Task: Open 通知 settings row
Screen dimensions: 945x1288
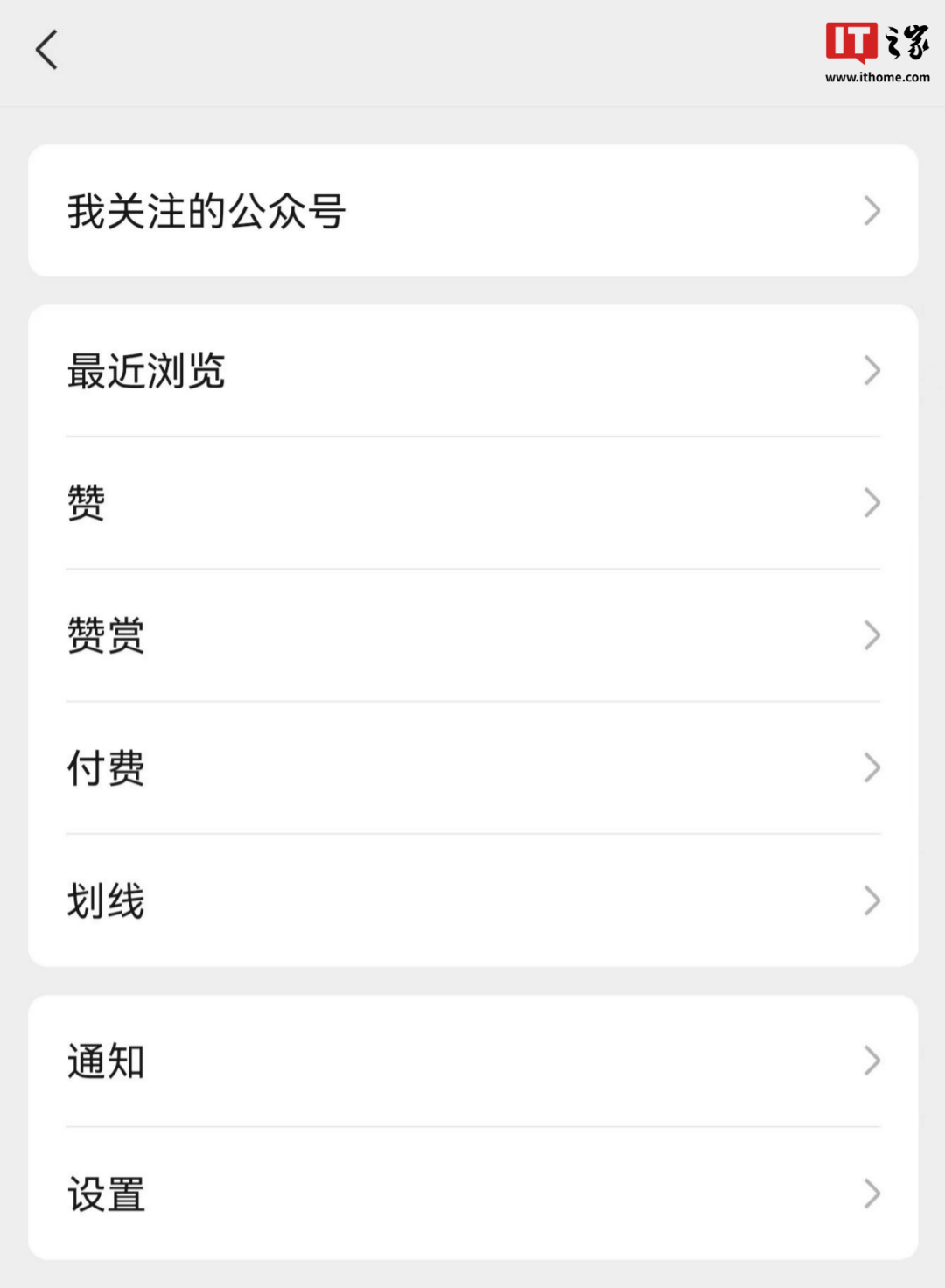Action: 472,1061
